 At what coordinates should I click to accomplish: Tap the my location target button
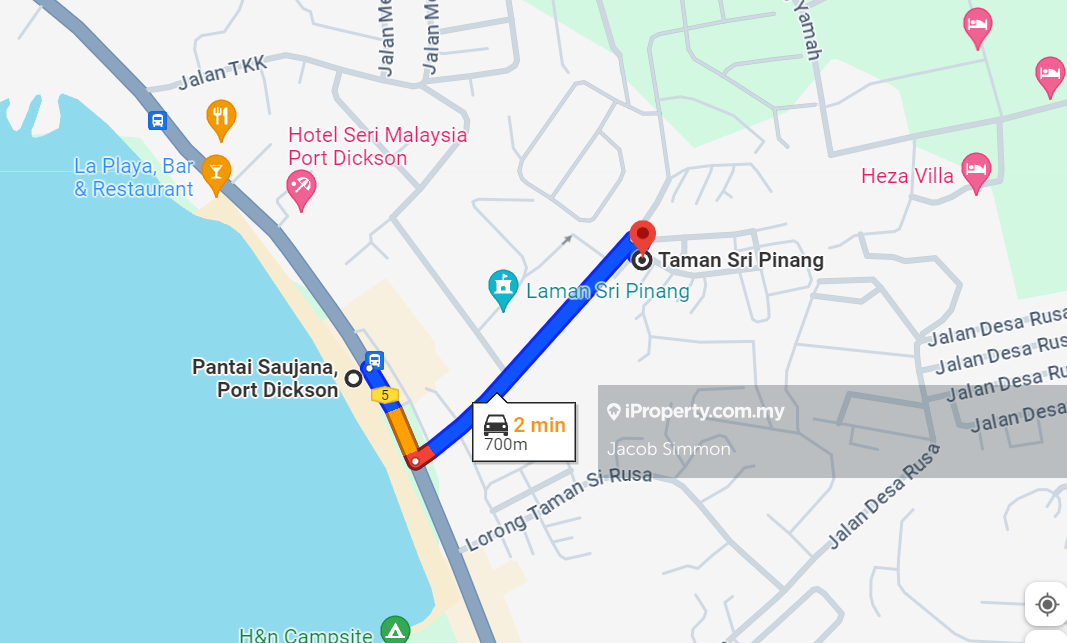1047,604
